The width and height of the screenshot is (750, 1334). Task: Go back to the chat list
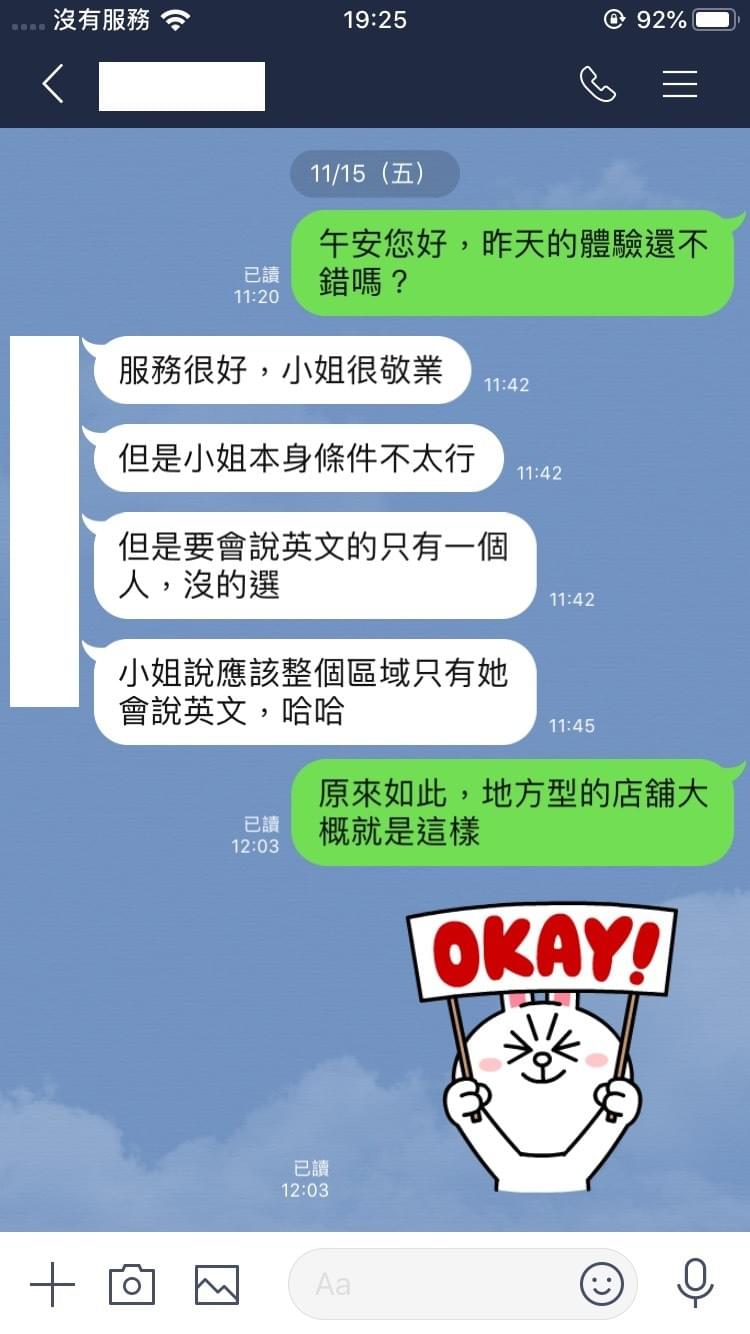(x=53, y=85)
